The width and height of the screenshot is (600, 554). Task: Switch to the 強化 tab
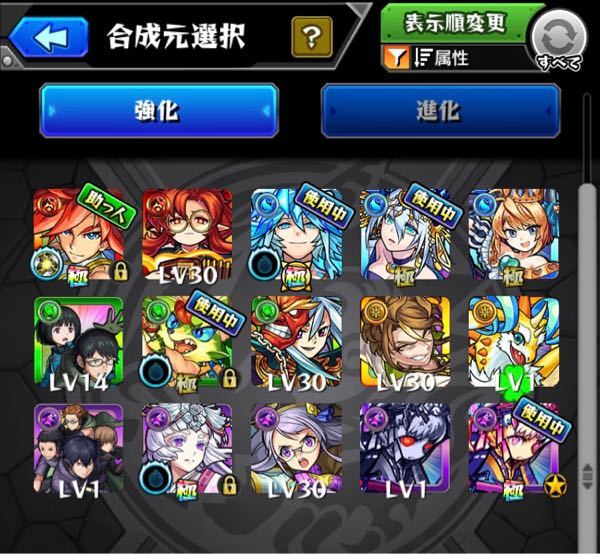157,111
